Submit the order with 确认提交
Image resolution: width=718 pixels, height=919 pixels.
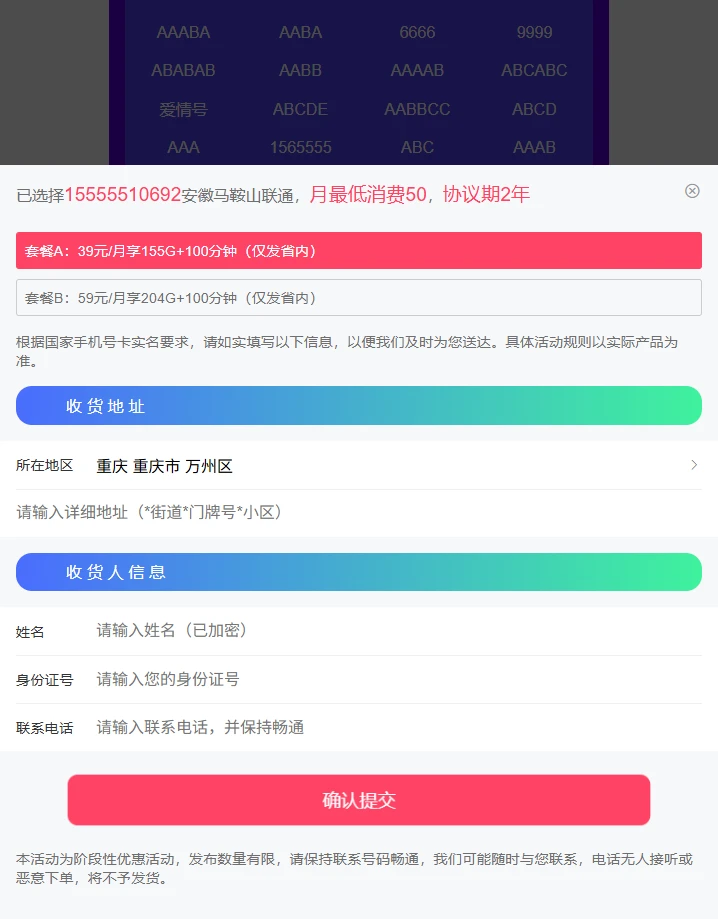coord(358,800)
